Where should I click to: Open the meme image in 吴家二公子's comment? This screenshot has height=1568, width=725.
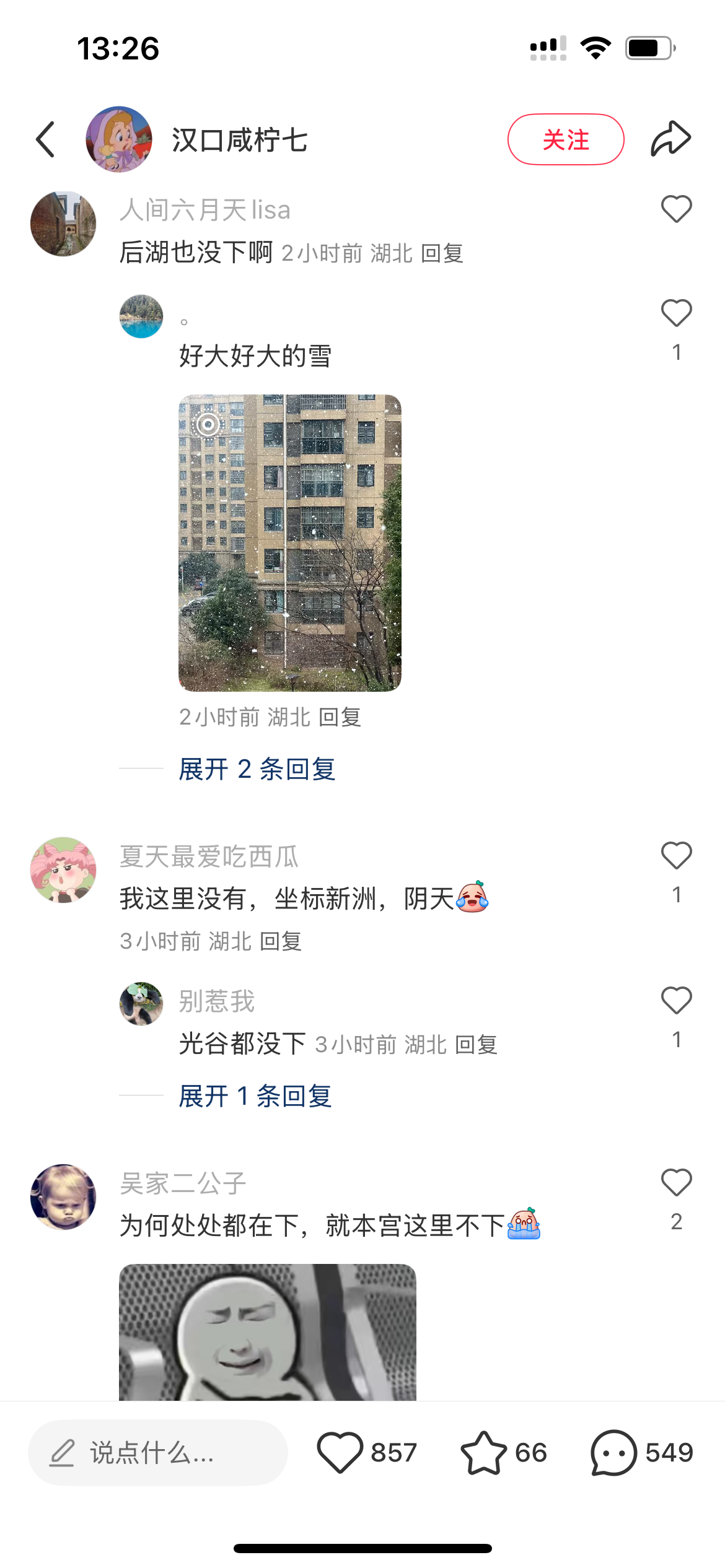pyautogui.click(x=267, y=1331)
